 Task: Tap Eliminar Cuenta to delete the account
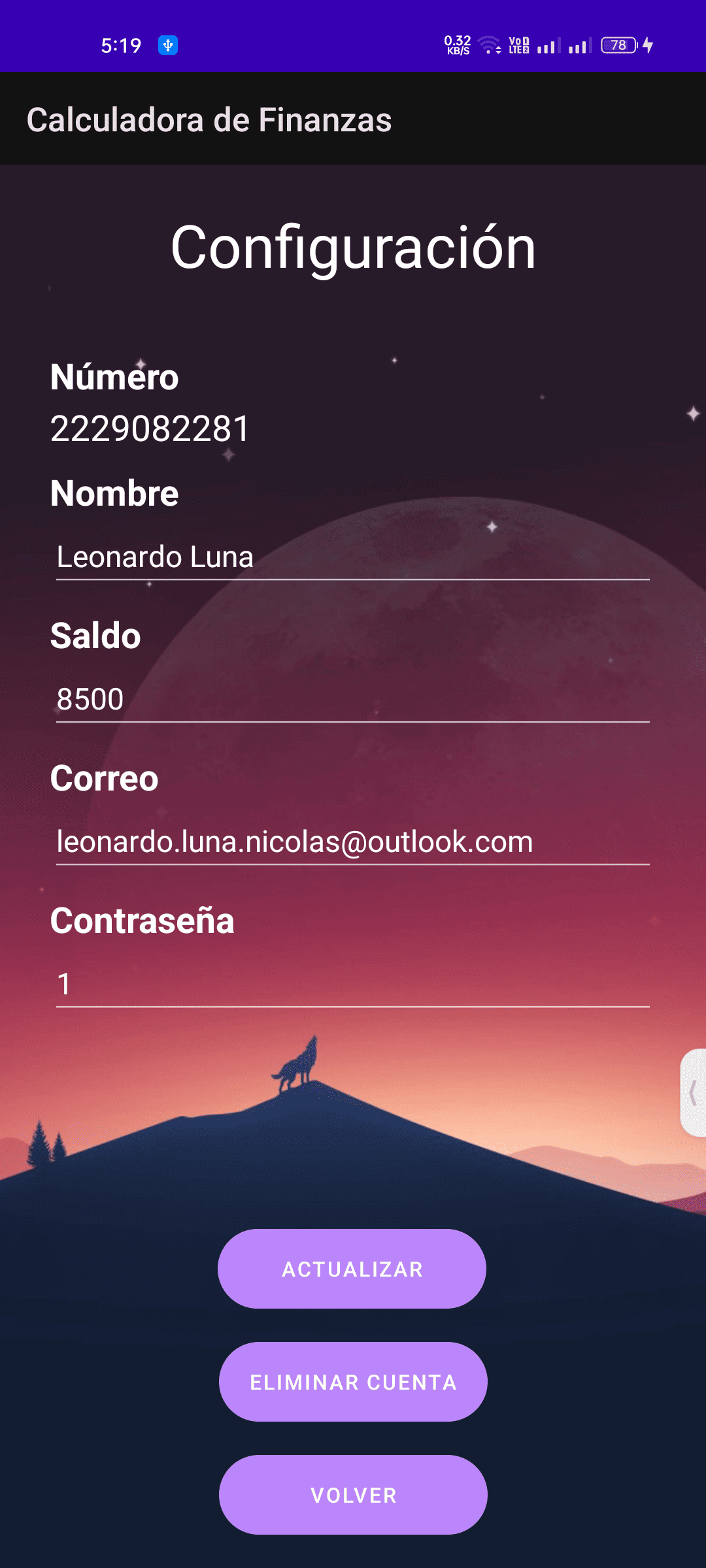[353, 1382]
